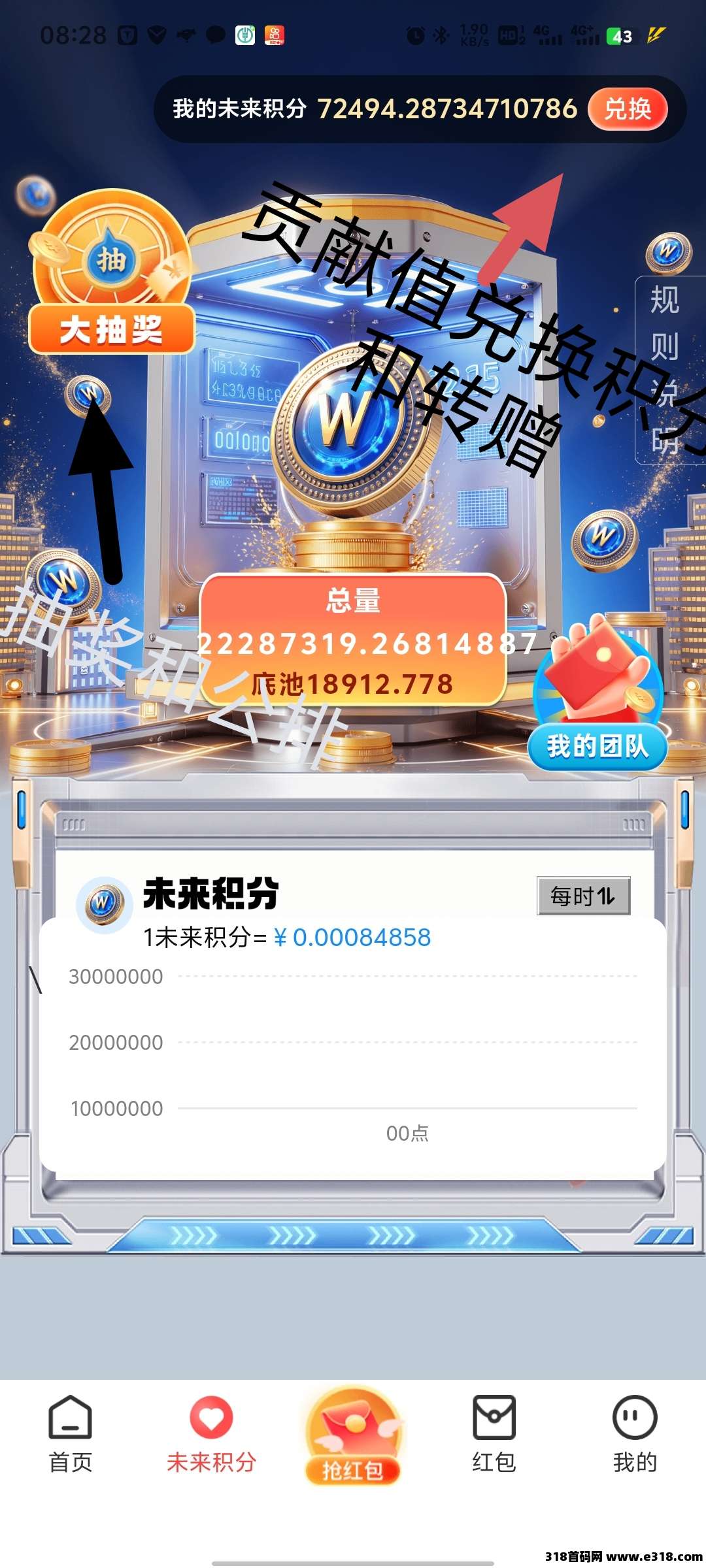Tap the 兑换 exchange button
The width and height of the screenshot is (706, 1568).
point(628,110)
